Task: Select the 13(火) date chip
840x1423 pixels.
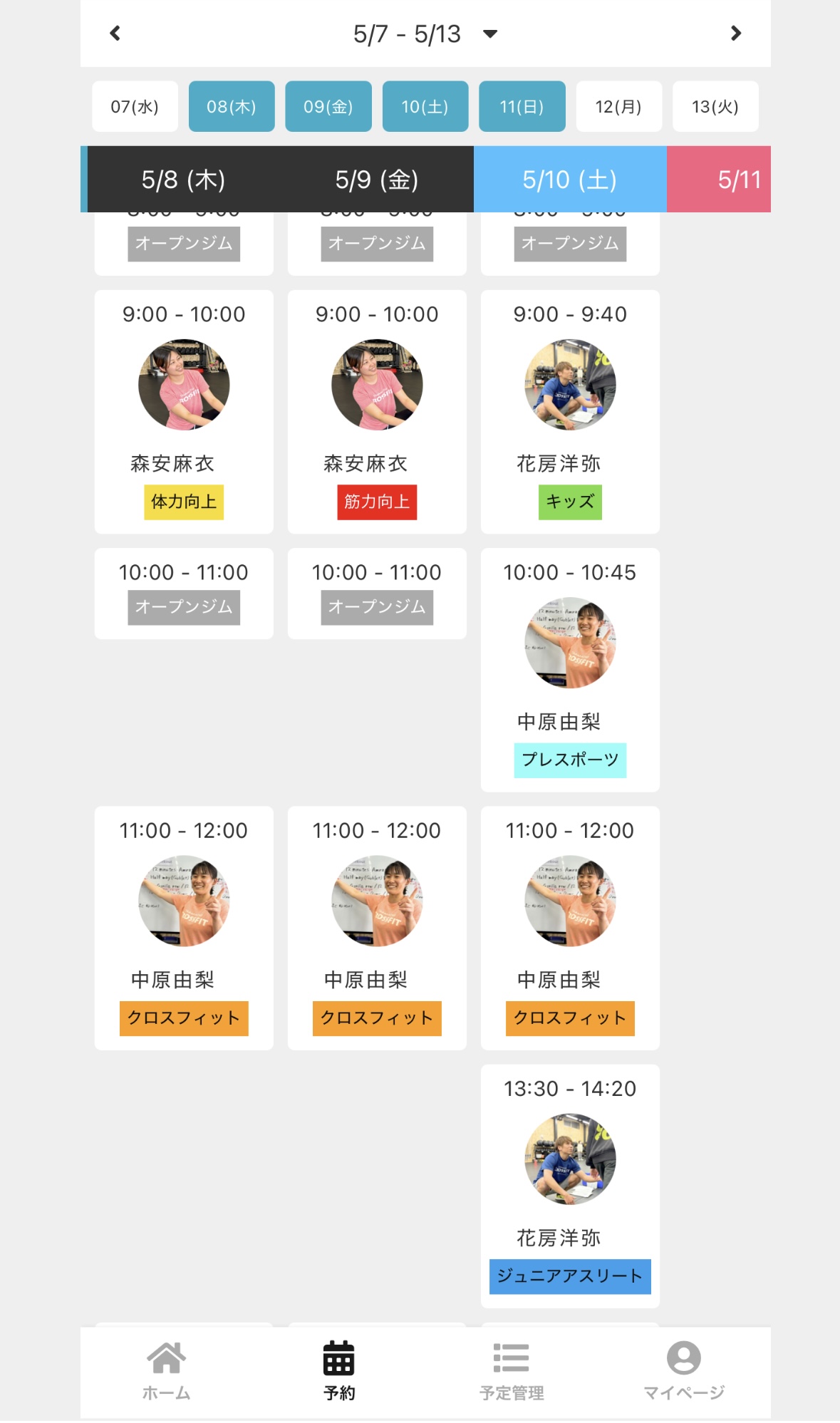Action: click(x=715, y=107)
